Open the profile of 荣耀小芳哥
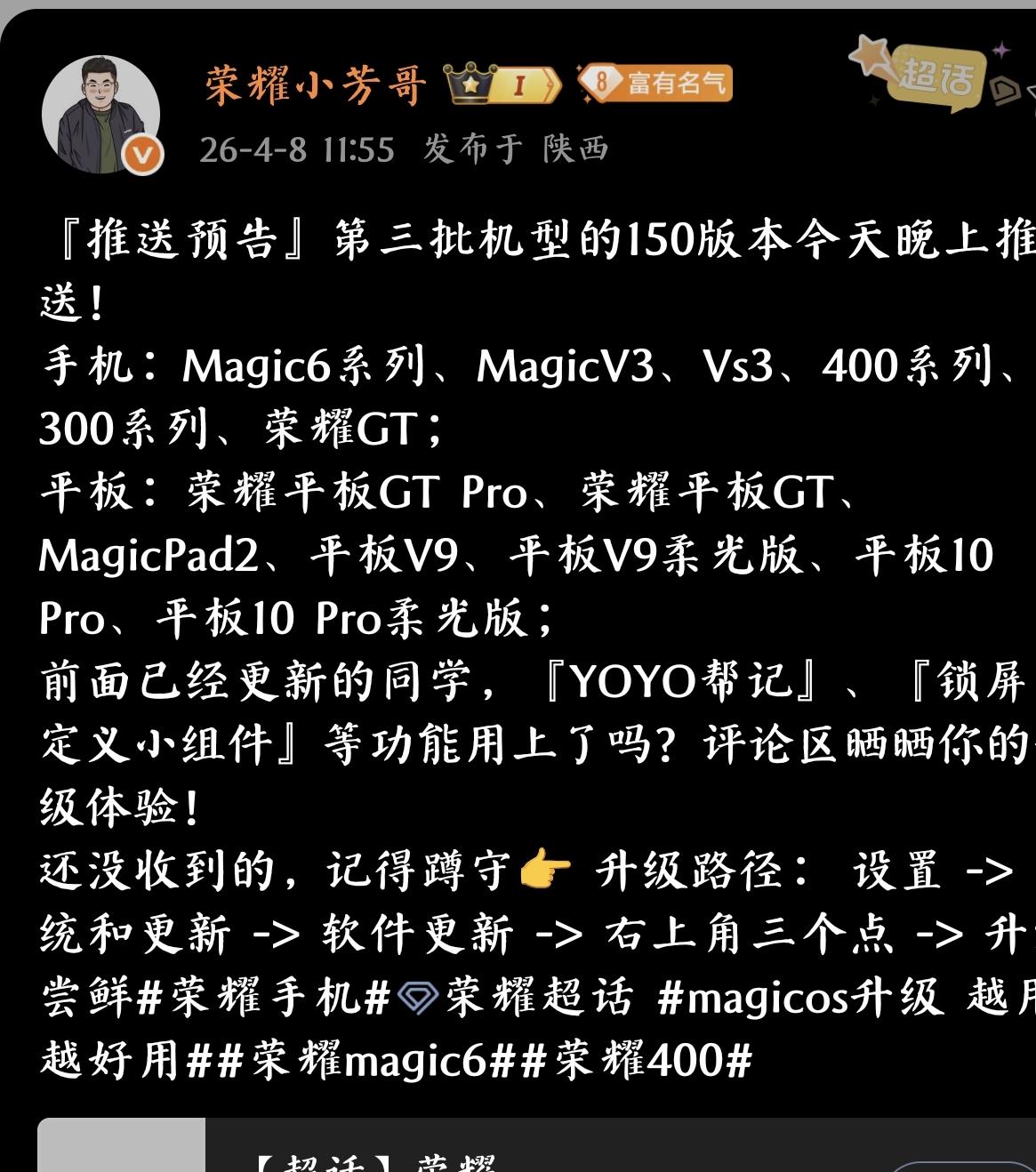This screenshot has height=1172, width=1036. tap(311, 84)
